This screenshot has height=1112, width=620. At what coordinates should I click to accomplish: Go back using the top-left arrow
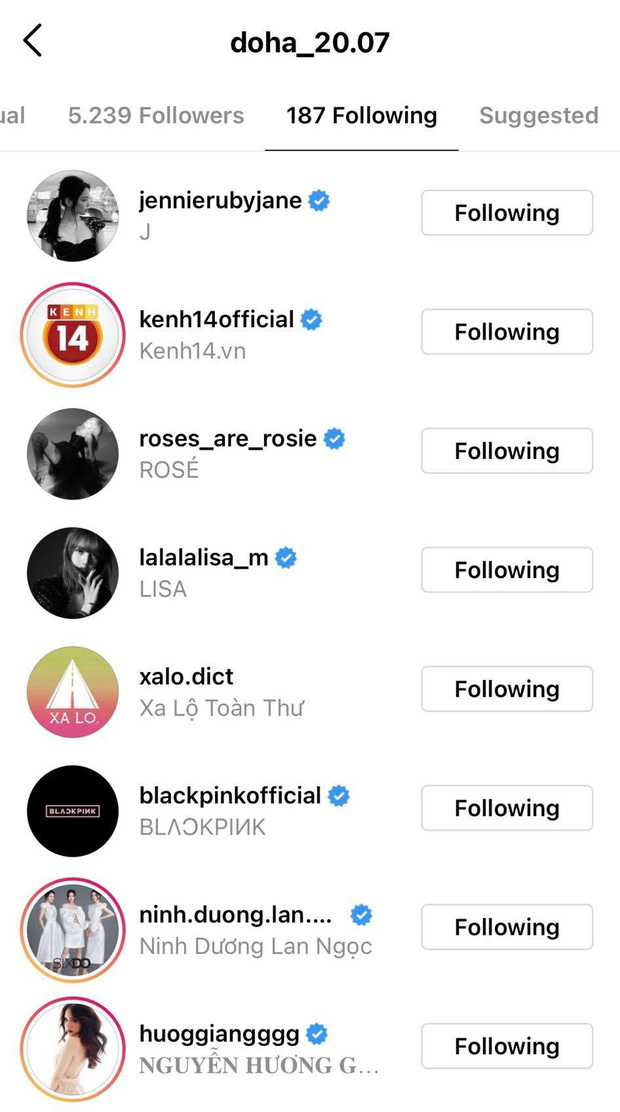[33, 42]
